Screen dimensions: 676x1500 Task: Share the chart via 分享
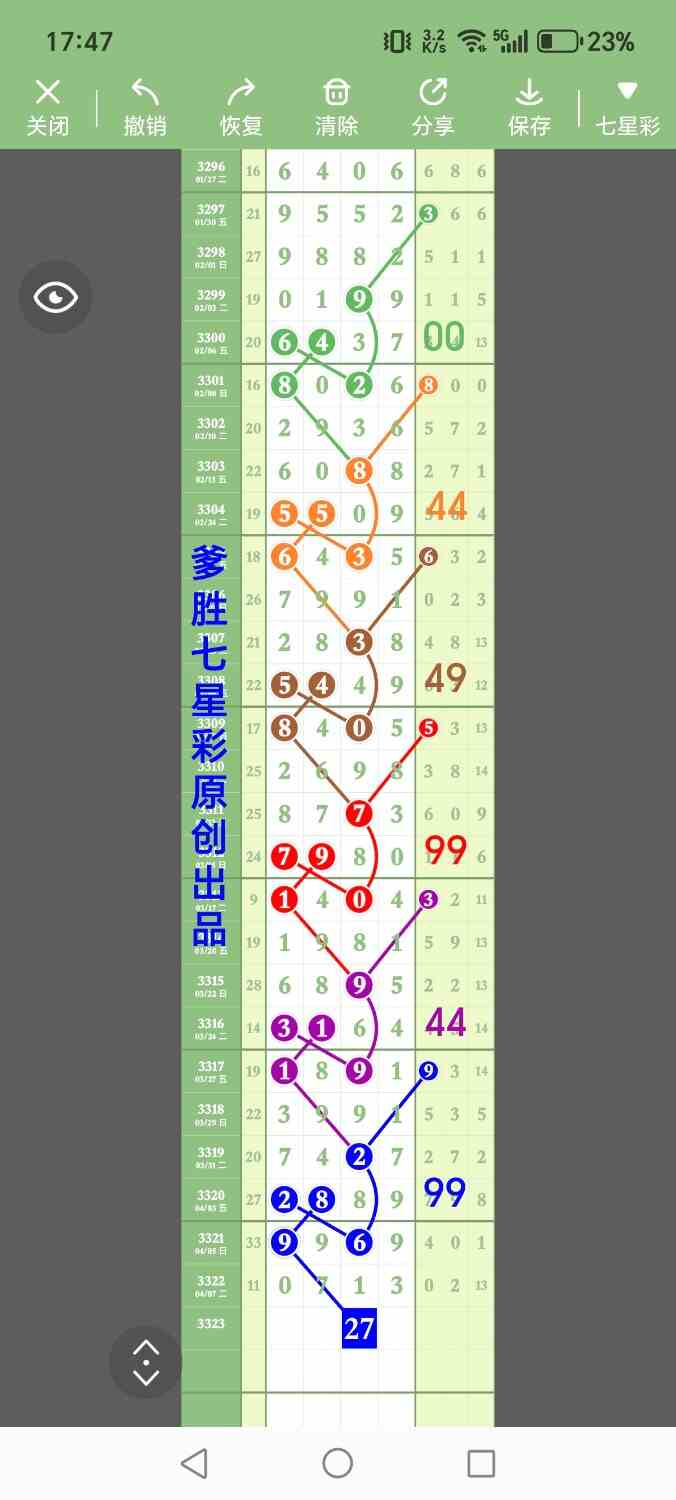pos(433,108)
